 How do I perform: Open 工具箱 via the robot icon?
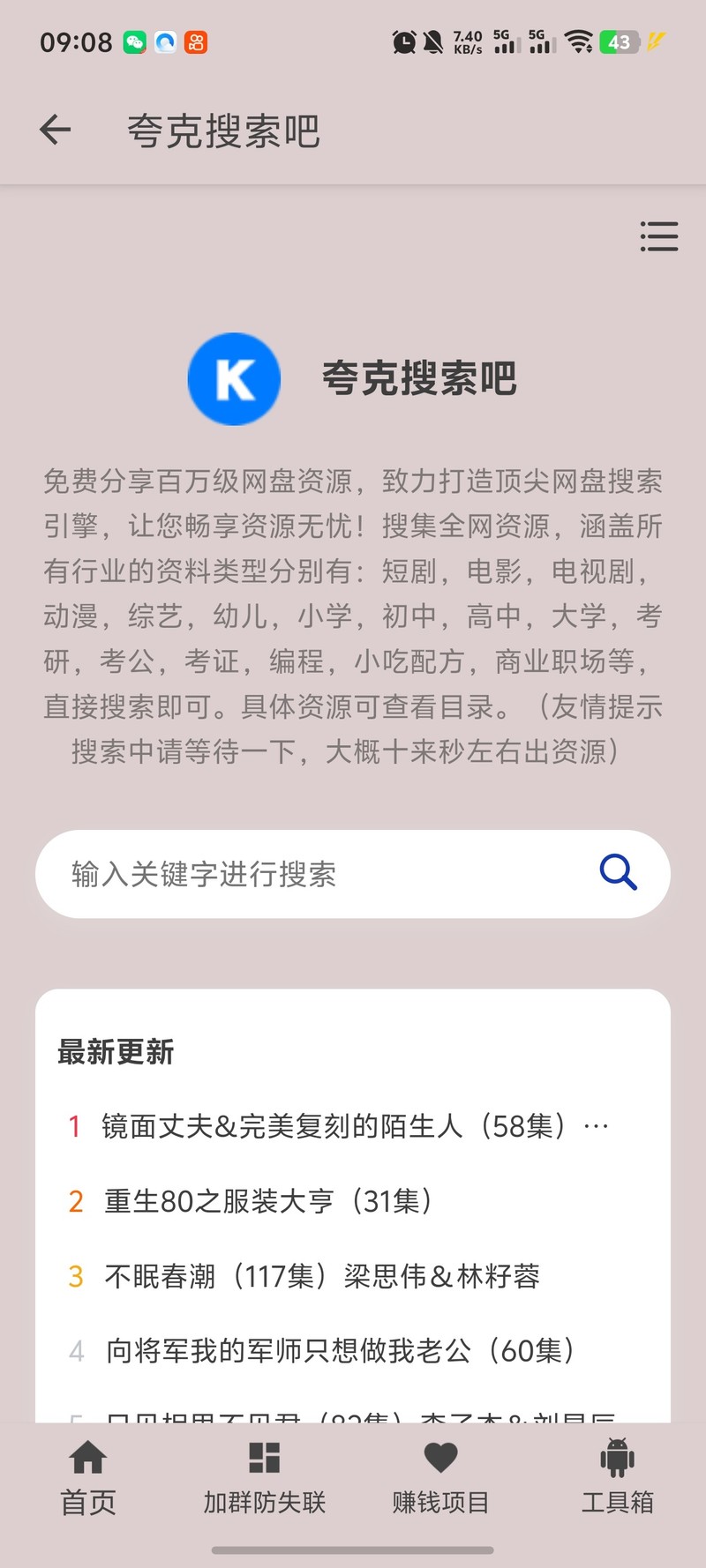coord(617,1455)
